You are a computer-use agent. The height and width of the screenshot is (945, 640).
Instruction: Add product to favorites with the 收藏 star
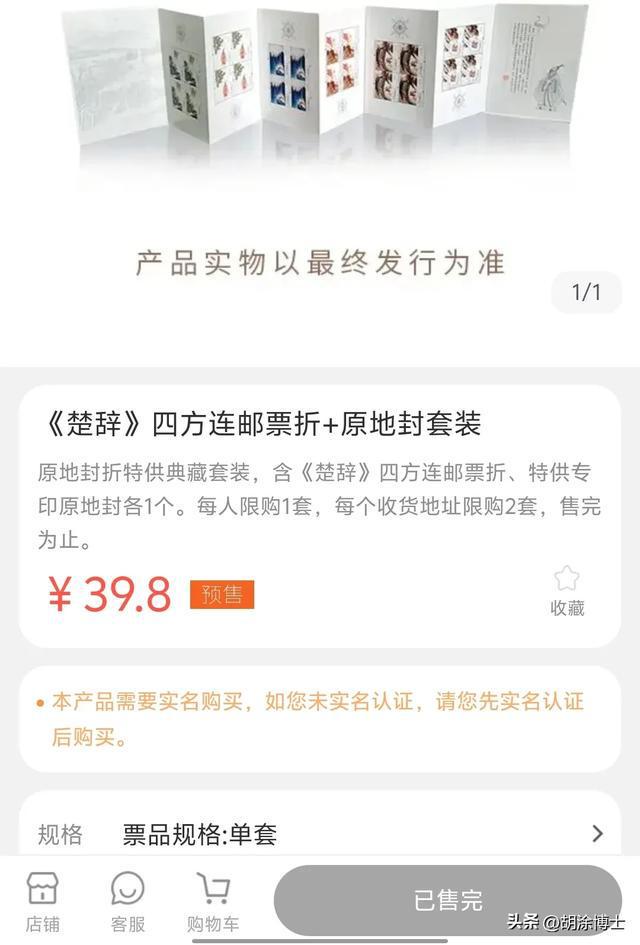566,589
